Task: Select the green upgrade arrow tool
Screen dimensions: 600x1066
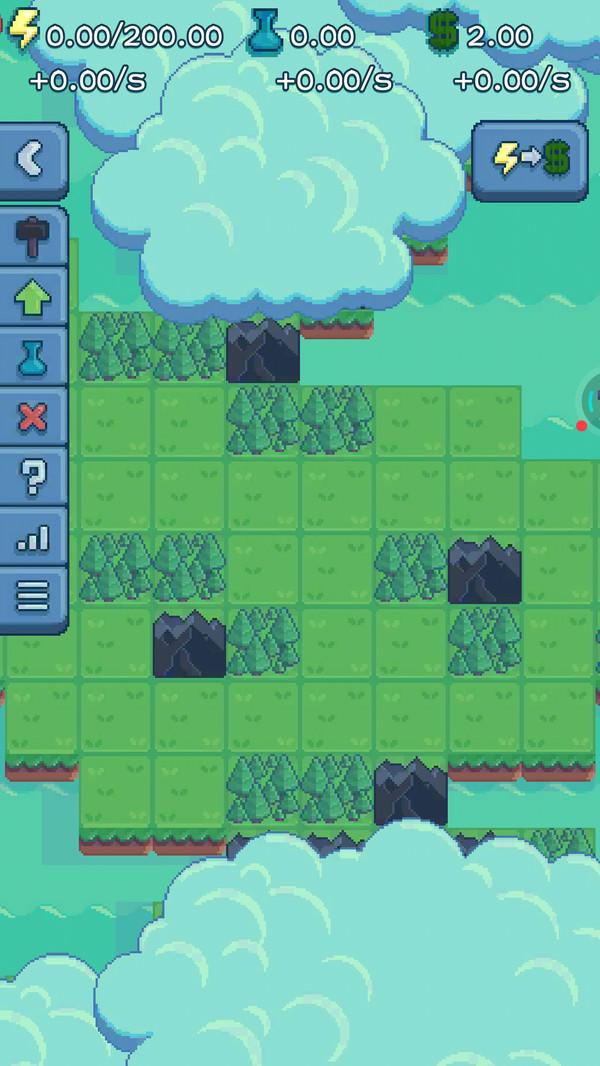Action: coord(33,297)
